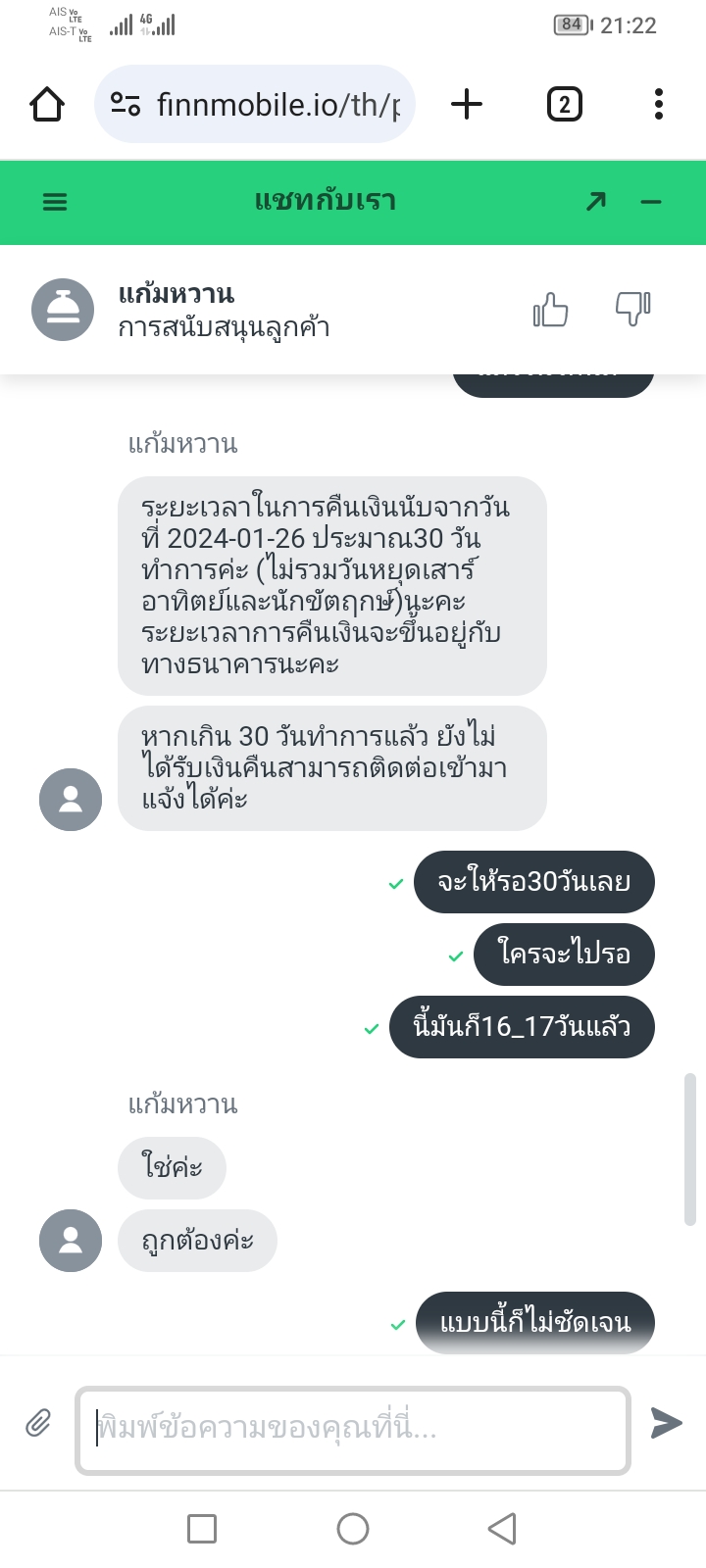Image resolution: width=706 pixels, height=1568 pixels.
Task: Rate agent แก้มหวาน with thumbs down
Action: coord(632,310)
